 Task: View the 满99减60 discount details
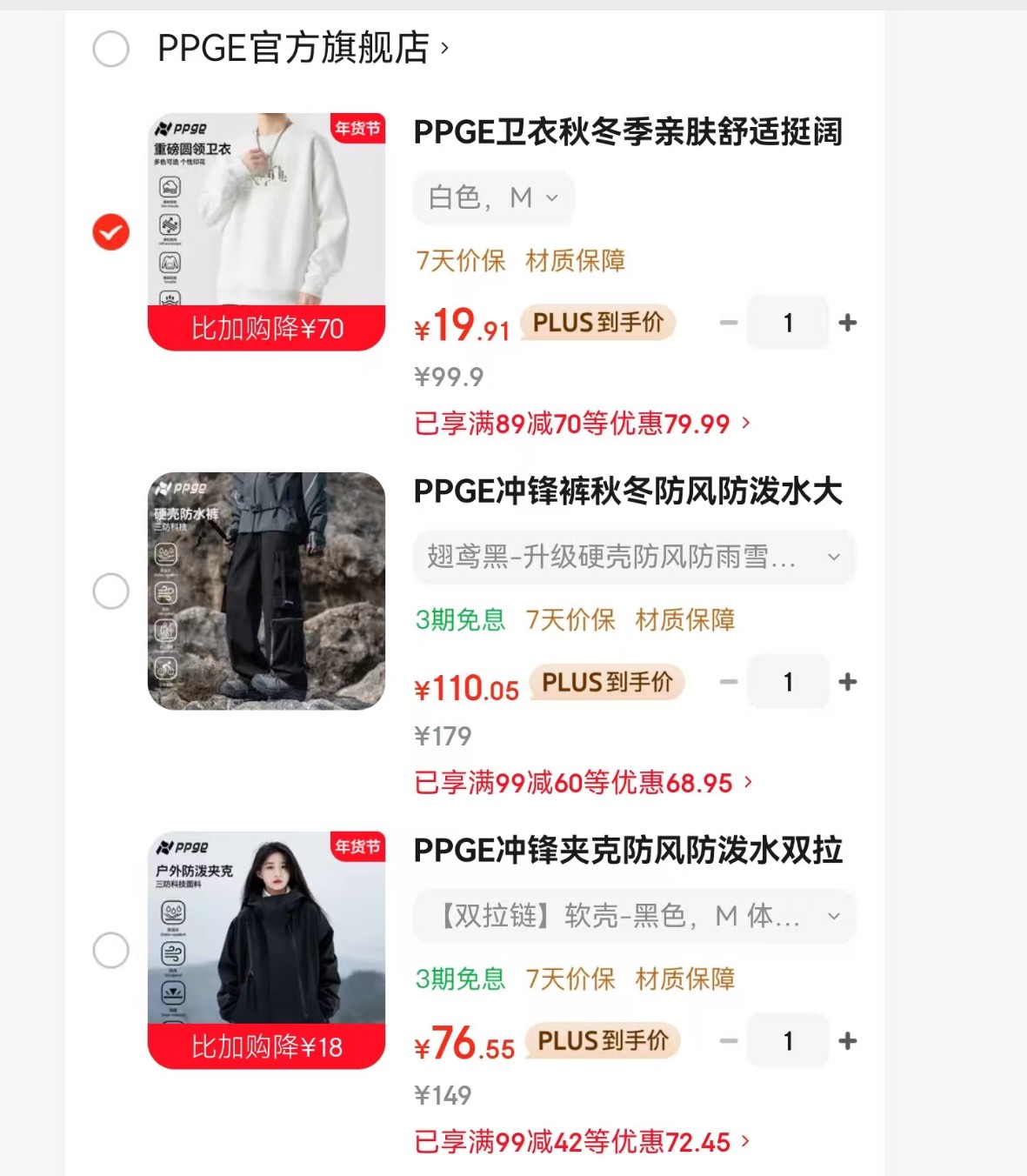pos(583,783)
